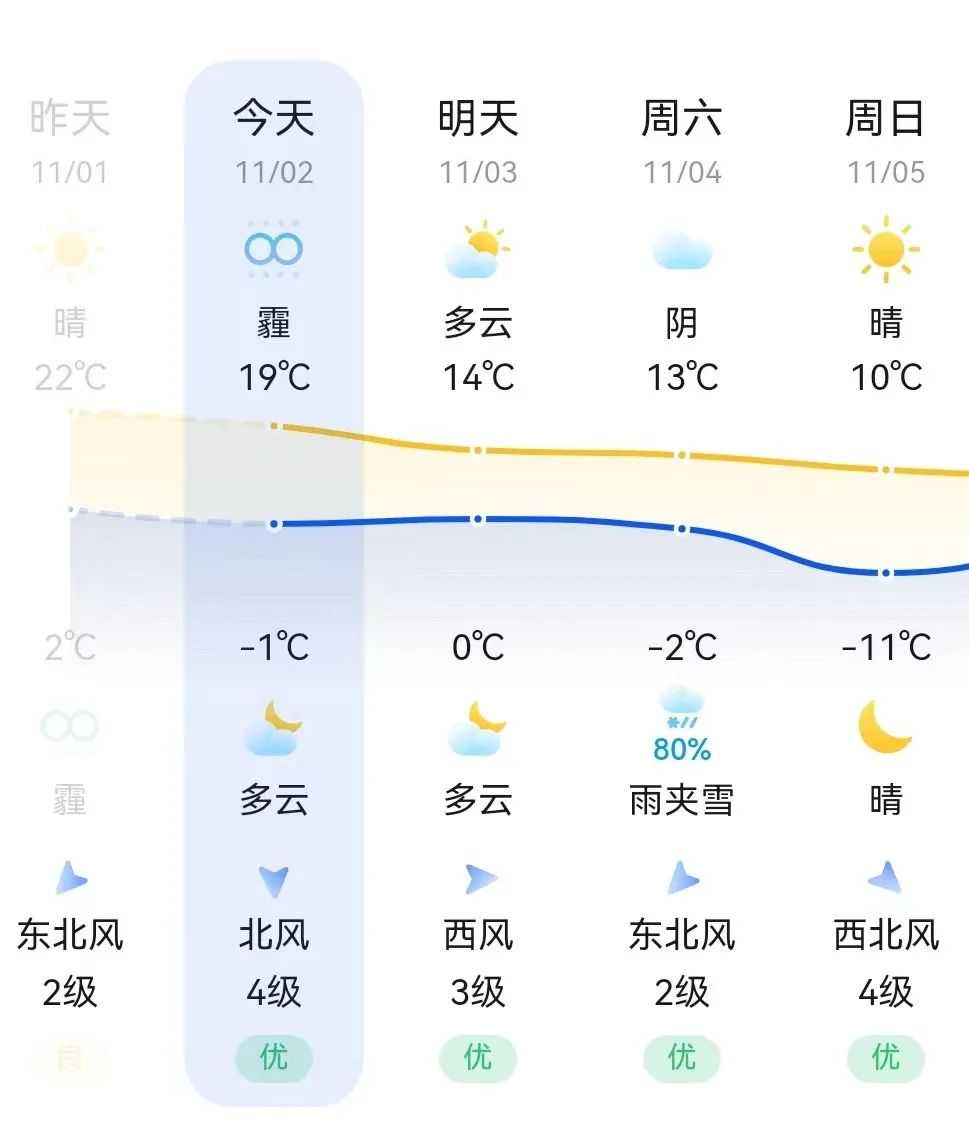The height and width of the screenshot is (1129, 969).
Task: Open Saturday 11/04 forecast column
Action: point(682,583)
